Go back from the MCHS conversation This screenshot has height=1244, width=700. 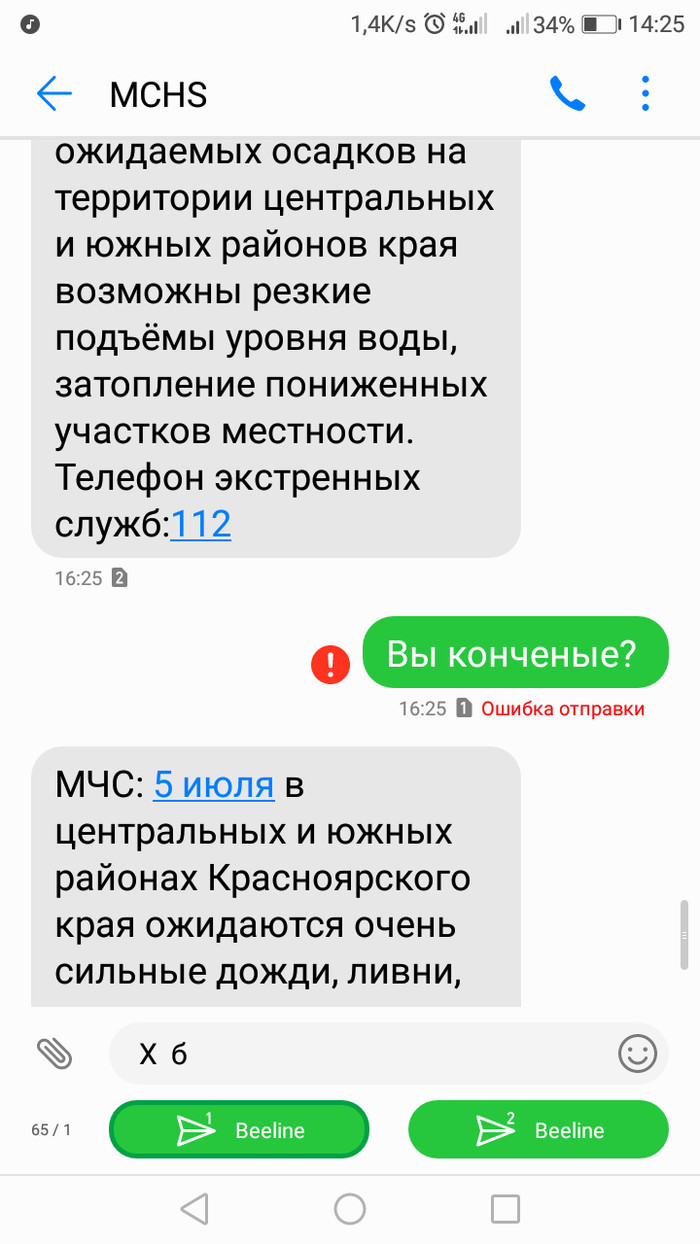click(x=54, y=94)
